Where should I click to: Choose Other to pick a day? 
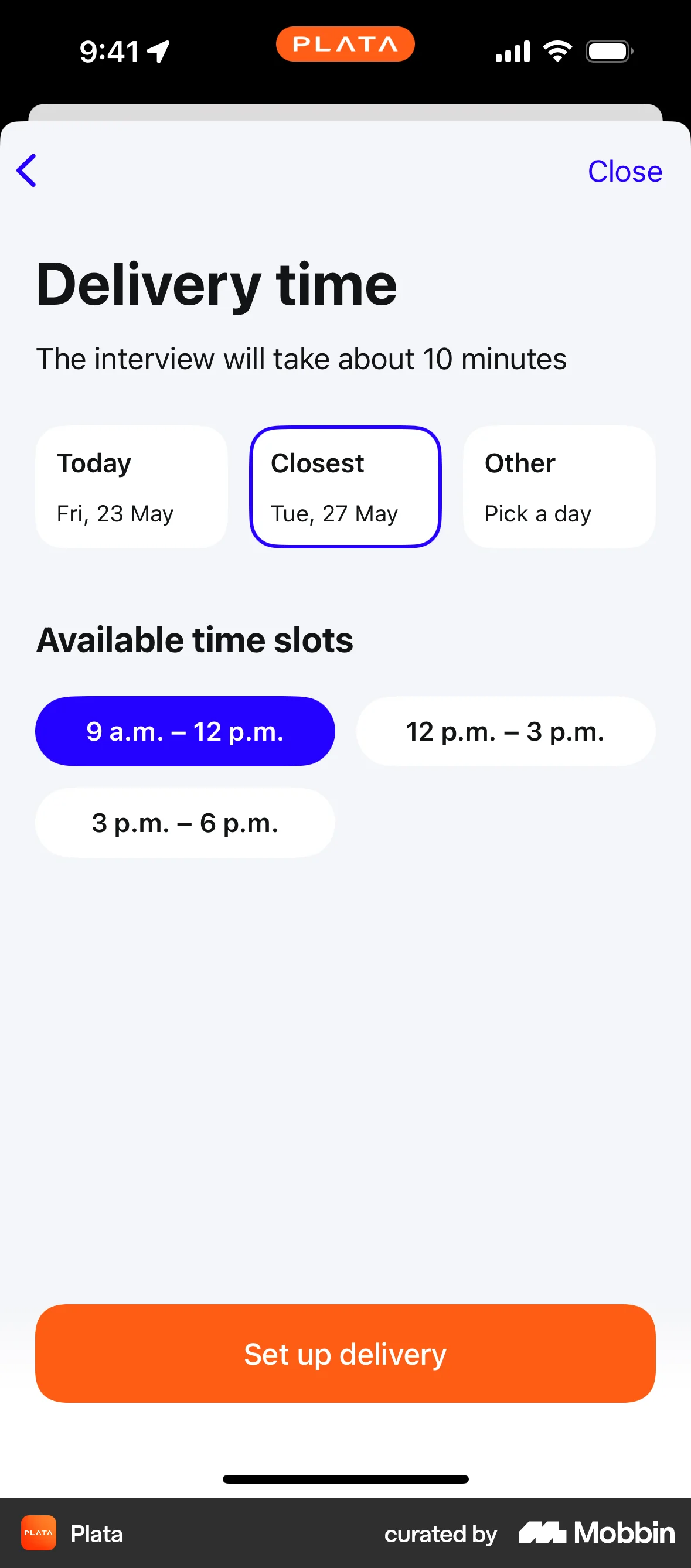559,486
